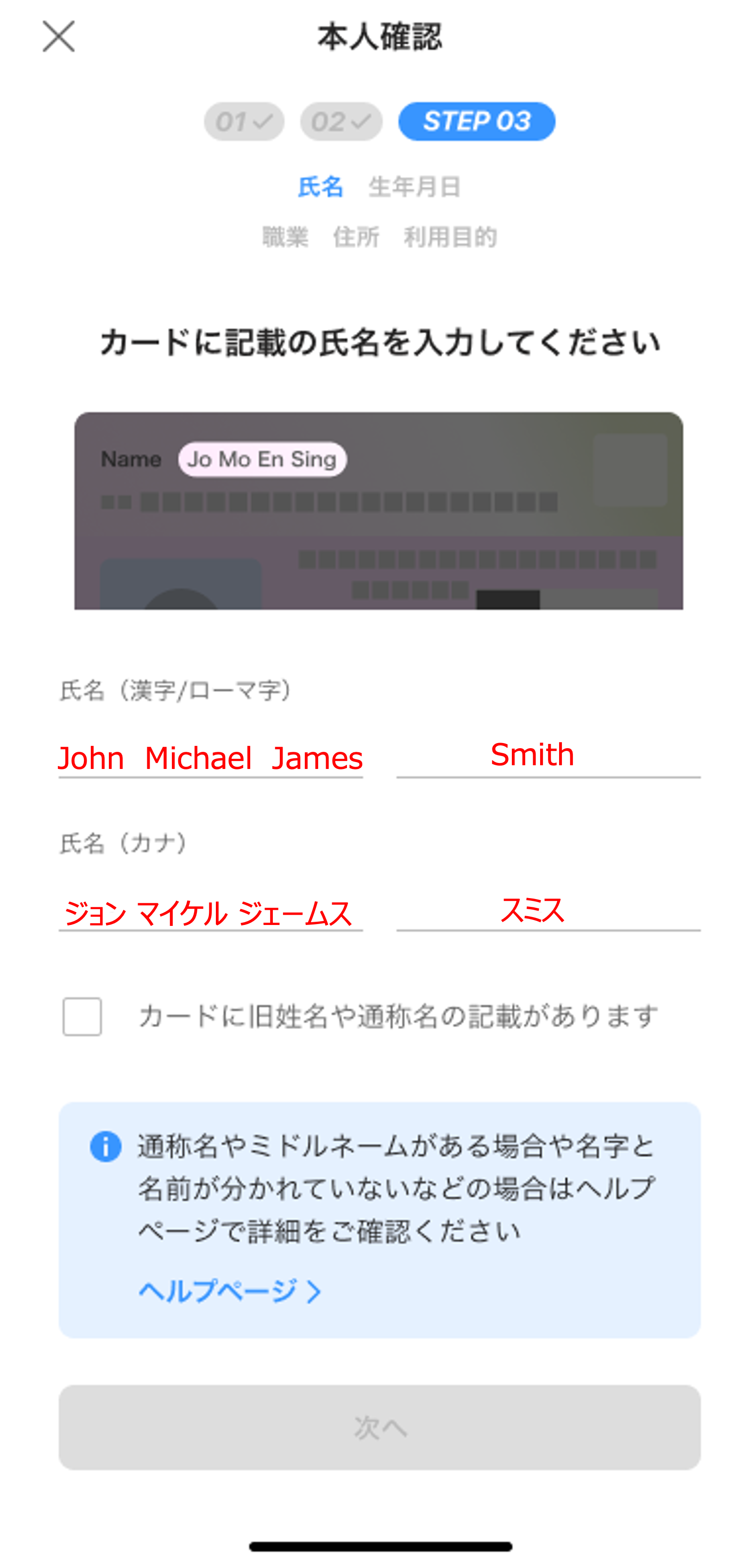Edit the kana field スミス
The height and width of the screenshot is (1568, 749).
pyautogui.click(x=548, y=911)
